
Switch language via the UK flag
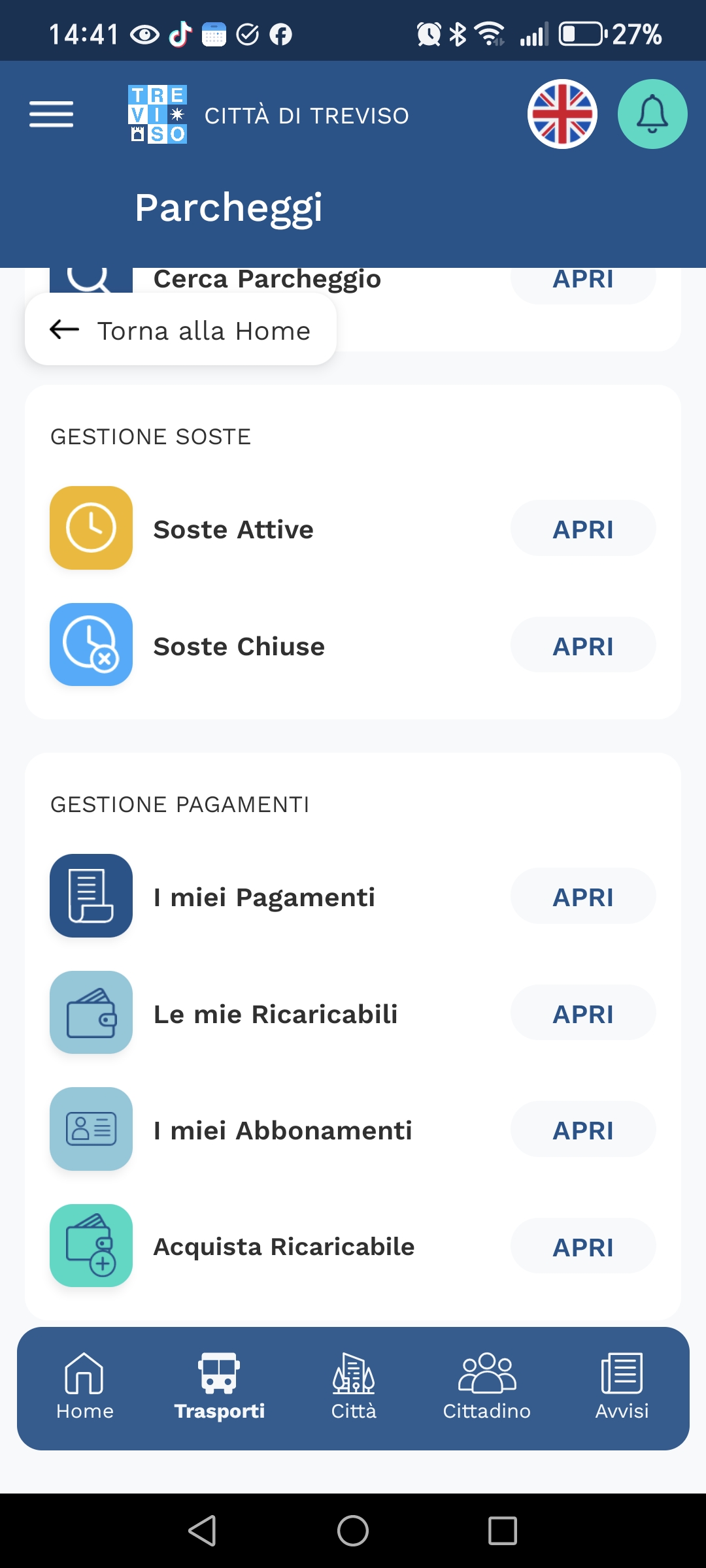pos(562,114)
